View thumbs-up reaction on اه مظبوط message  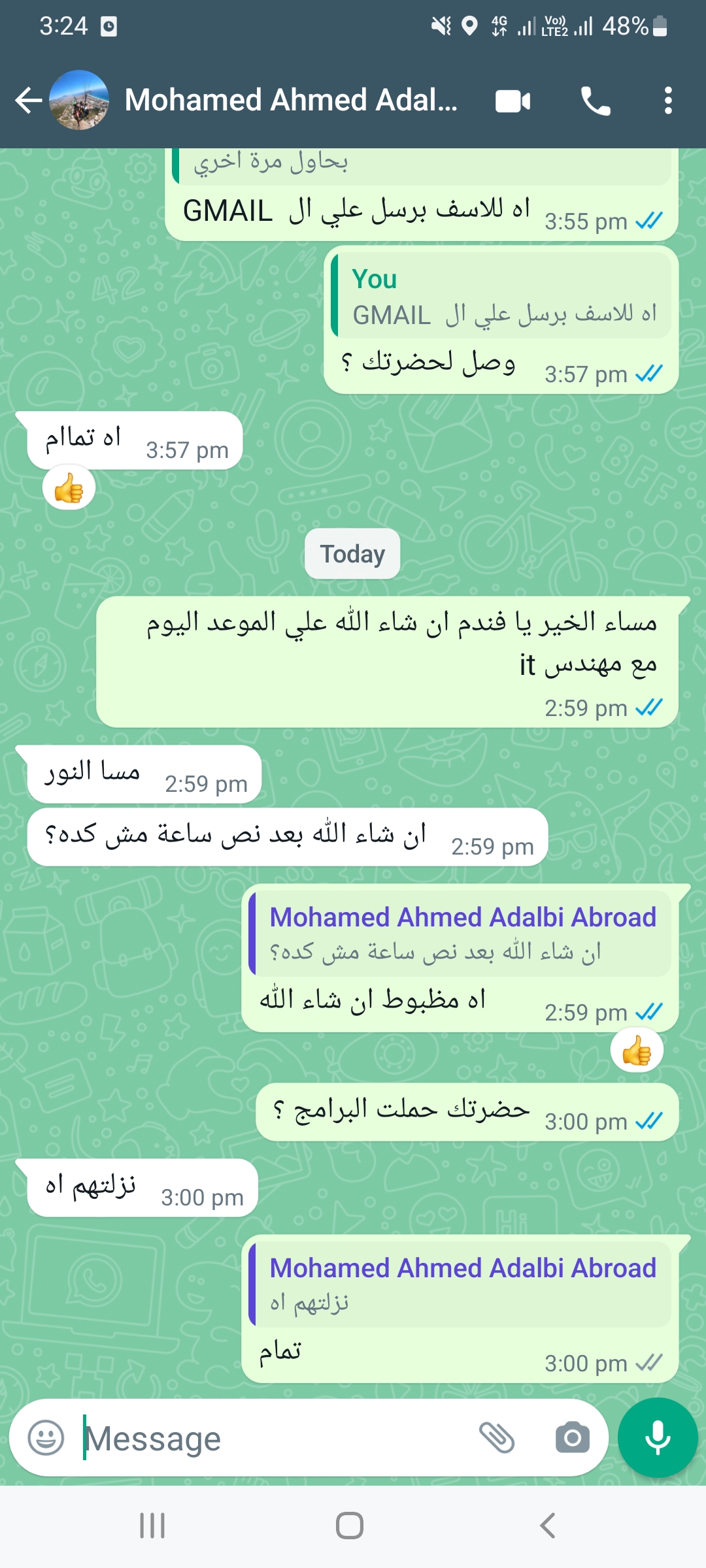(637, 1051)
